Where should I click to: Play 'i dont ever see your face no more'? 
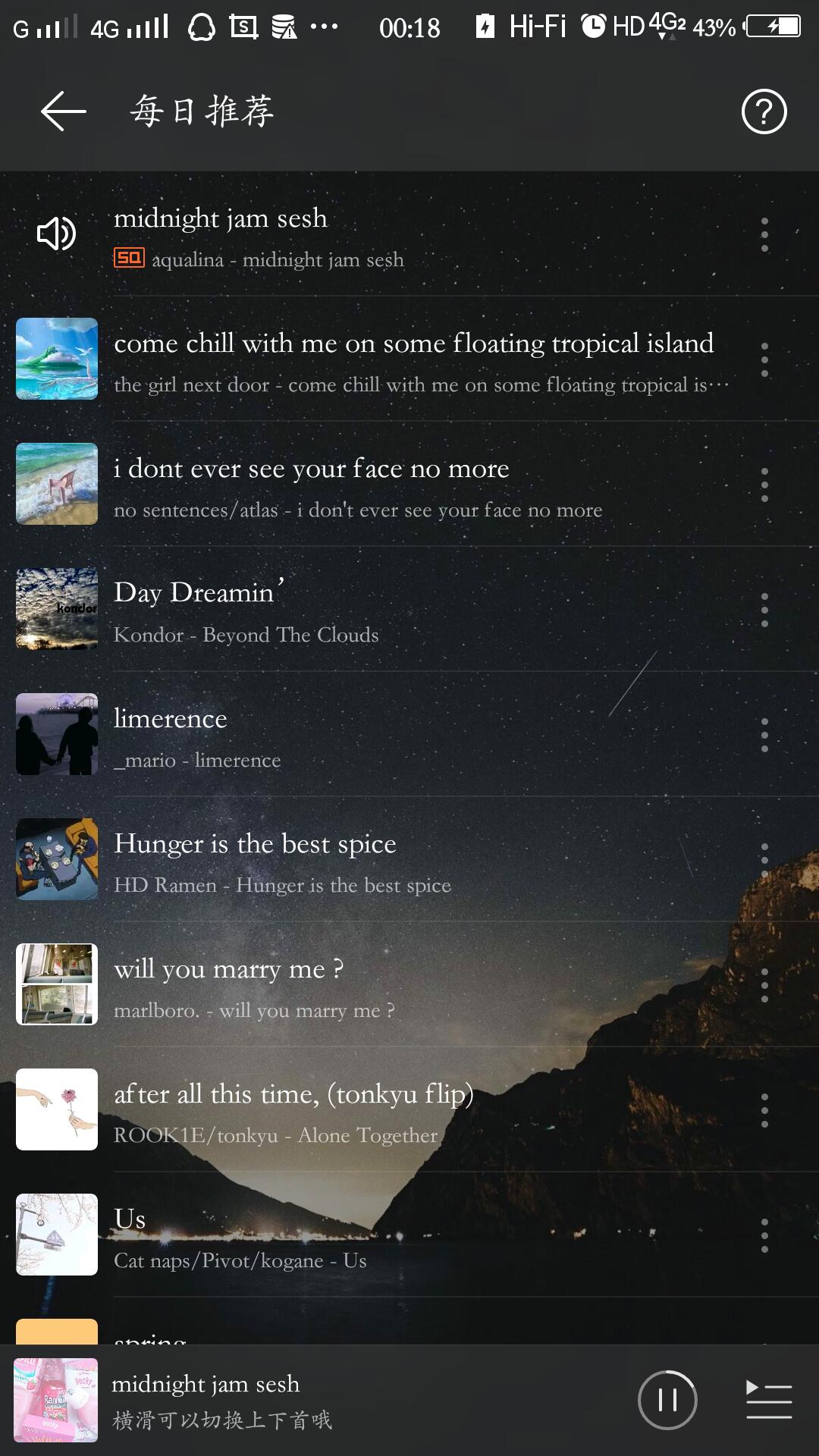(x=409, y=484)
